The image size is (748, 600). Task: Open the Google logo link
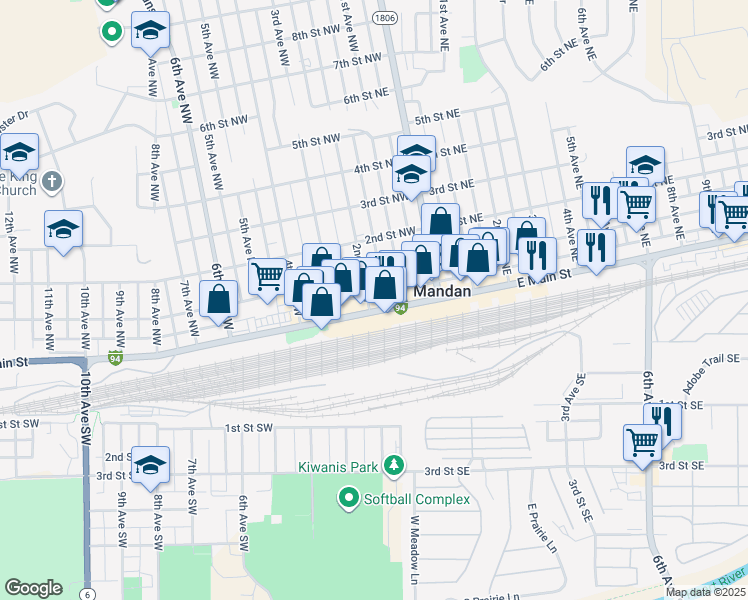(x=34, y=588)
